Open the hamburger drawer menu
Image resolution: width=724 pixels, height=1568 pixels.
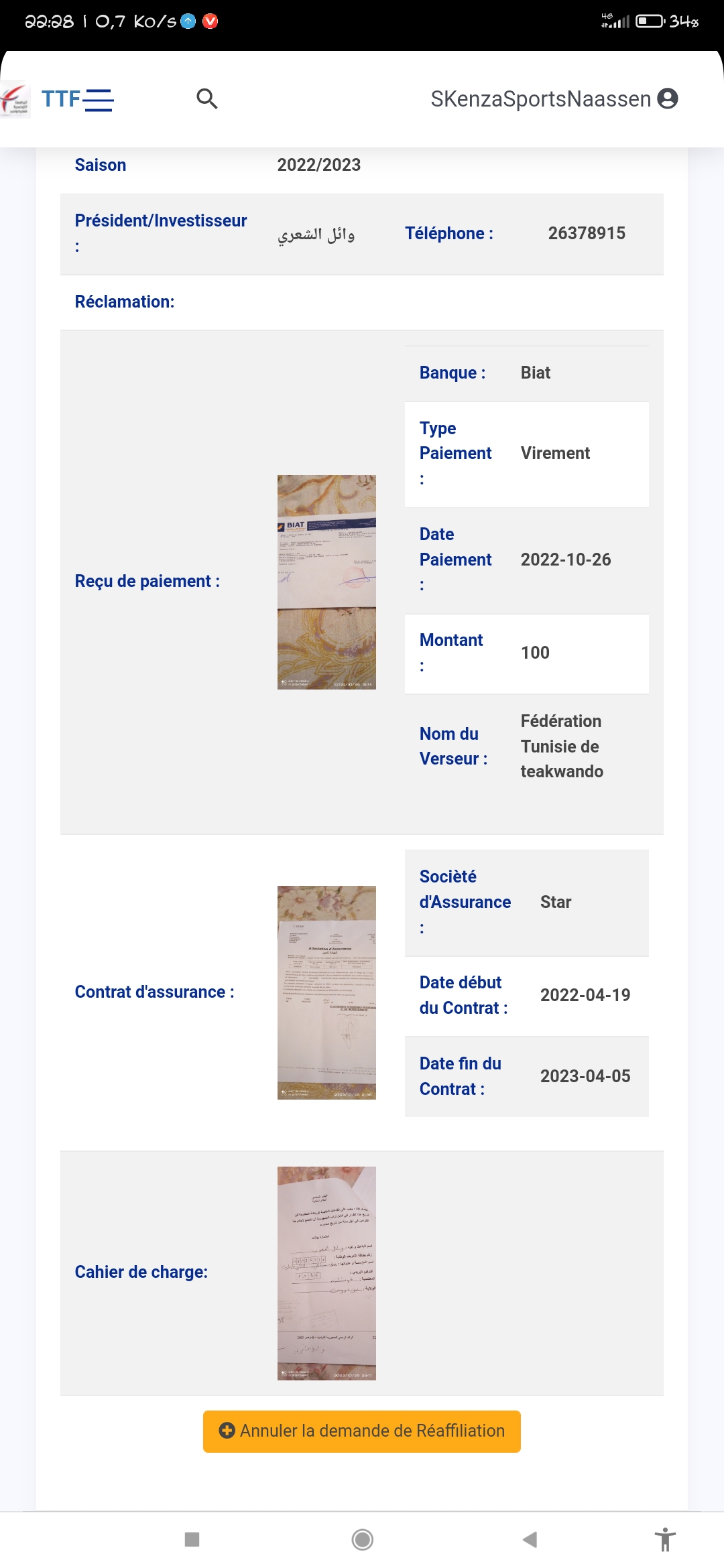(99, 100)
